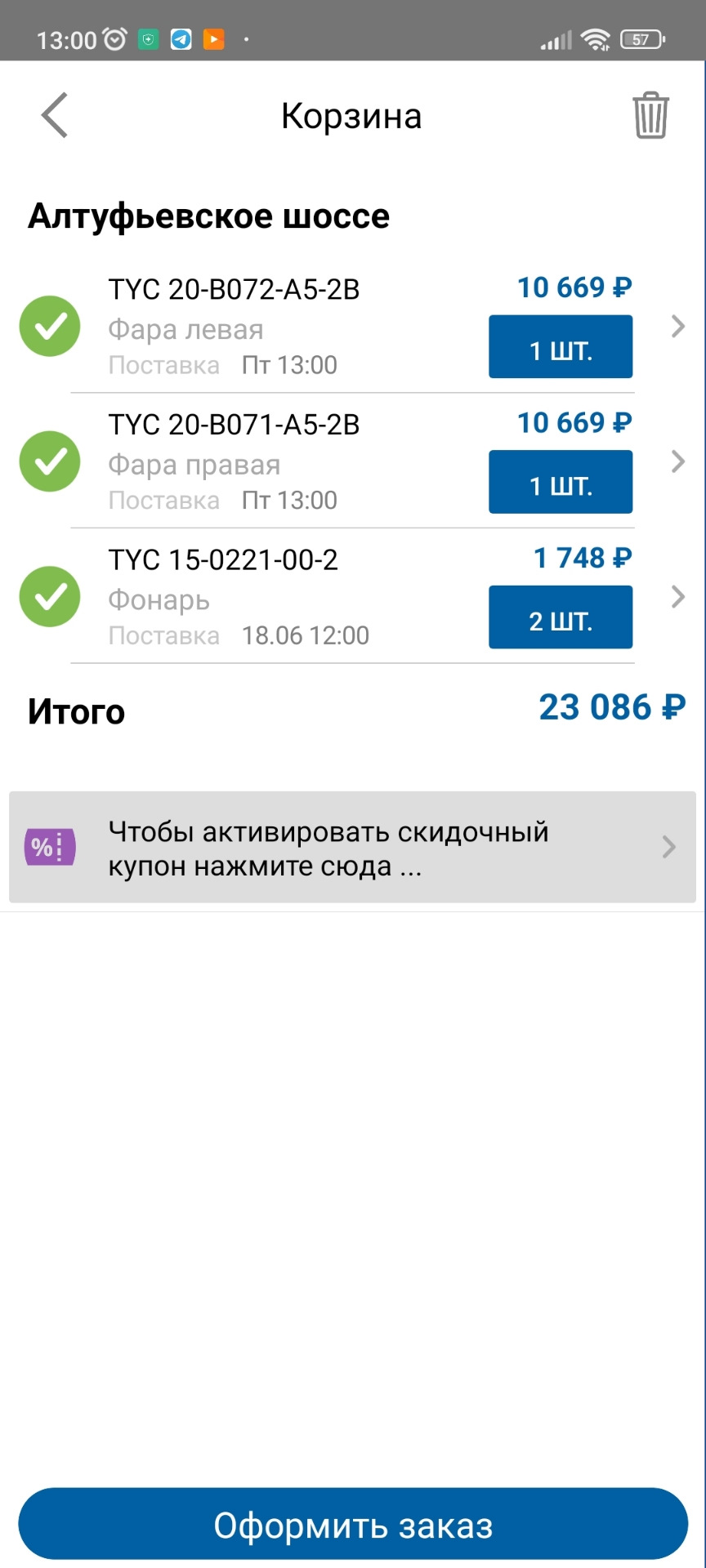The height and width of the screenshot is (1568, 706).
Task: Tap the Корзина title bar
Action: (351, 115)
